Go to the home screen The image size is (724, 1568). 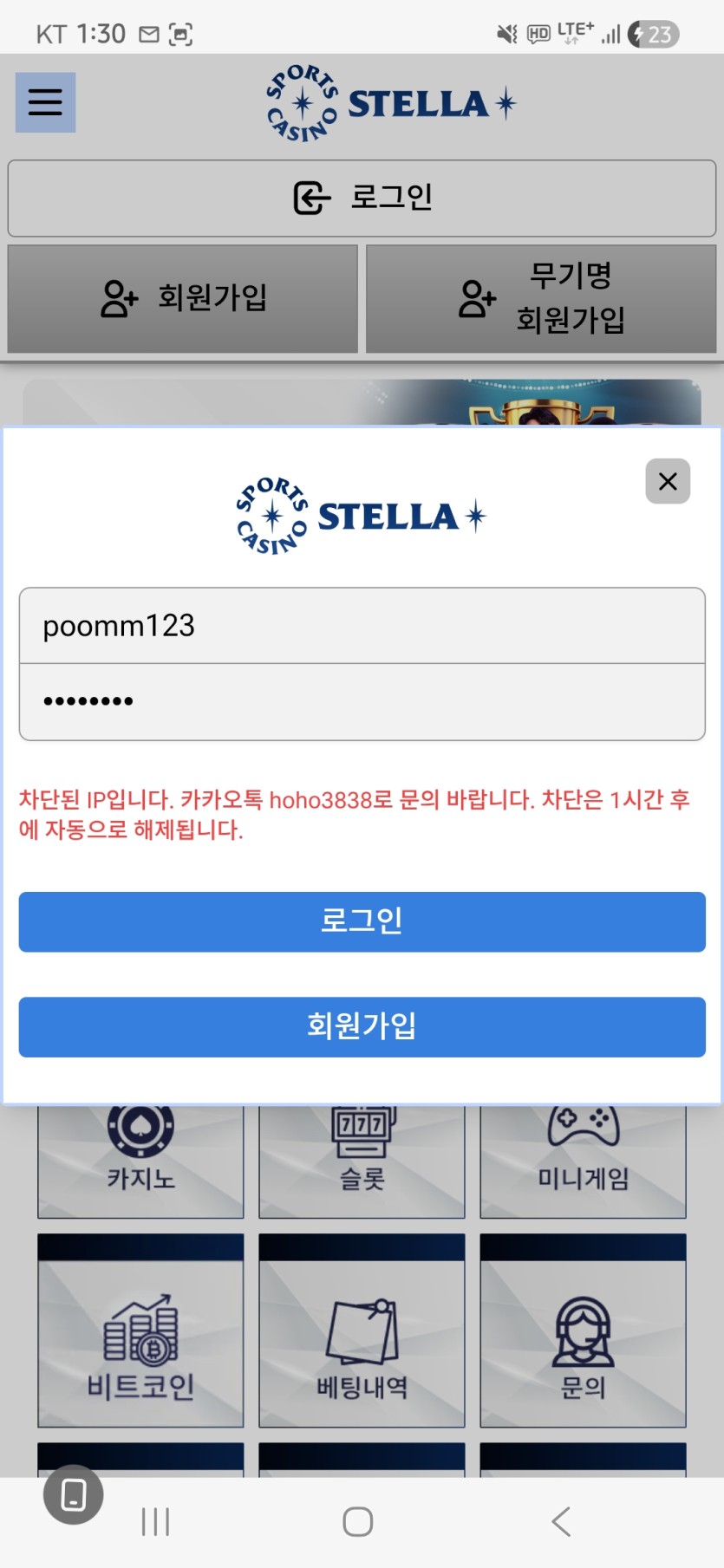(x=358, y=1521)
